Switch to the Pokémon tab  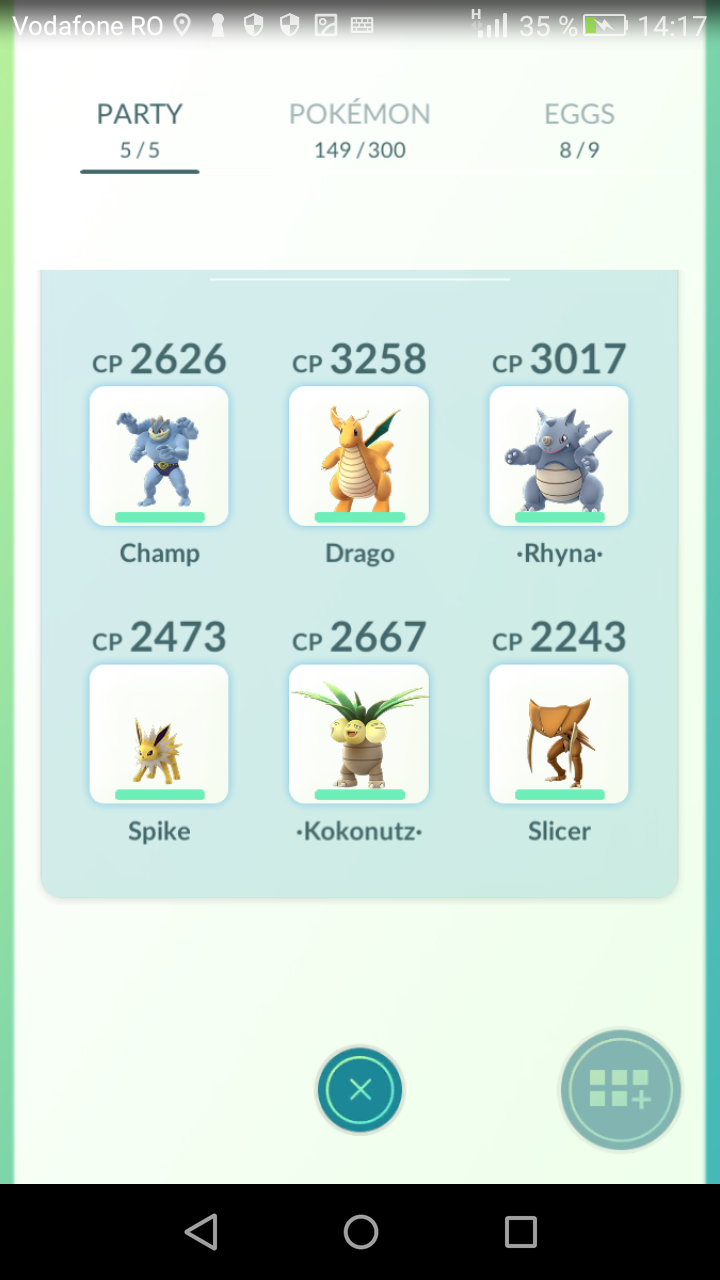(x=360, y=130)
